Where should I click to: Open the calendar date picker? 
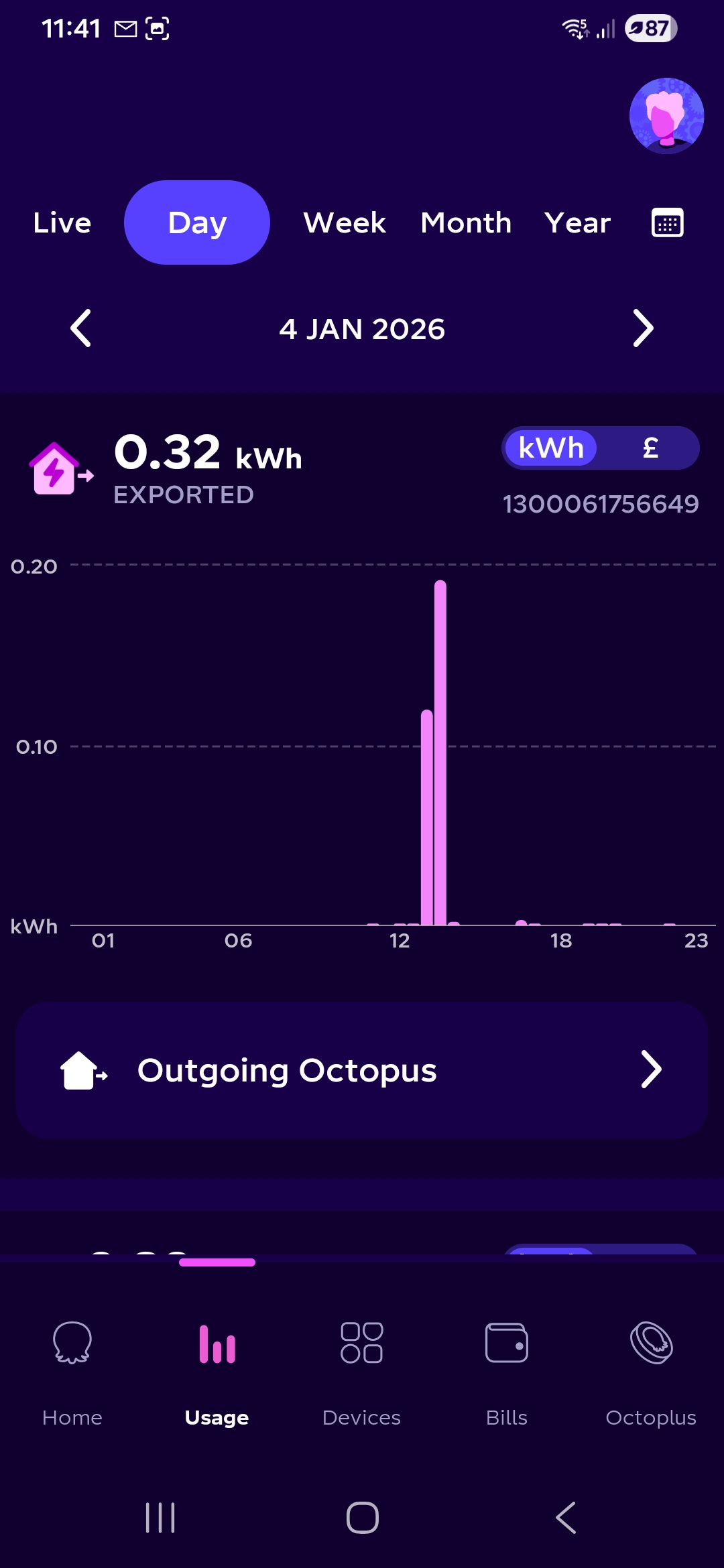pyautogui.click(x=667, y=223)
